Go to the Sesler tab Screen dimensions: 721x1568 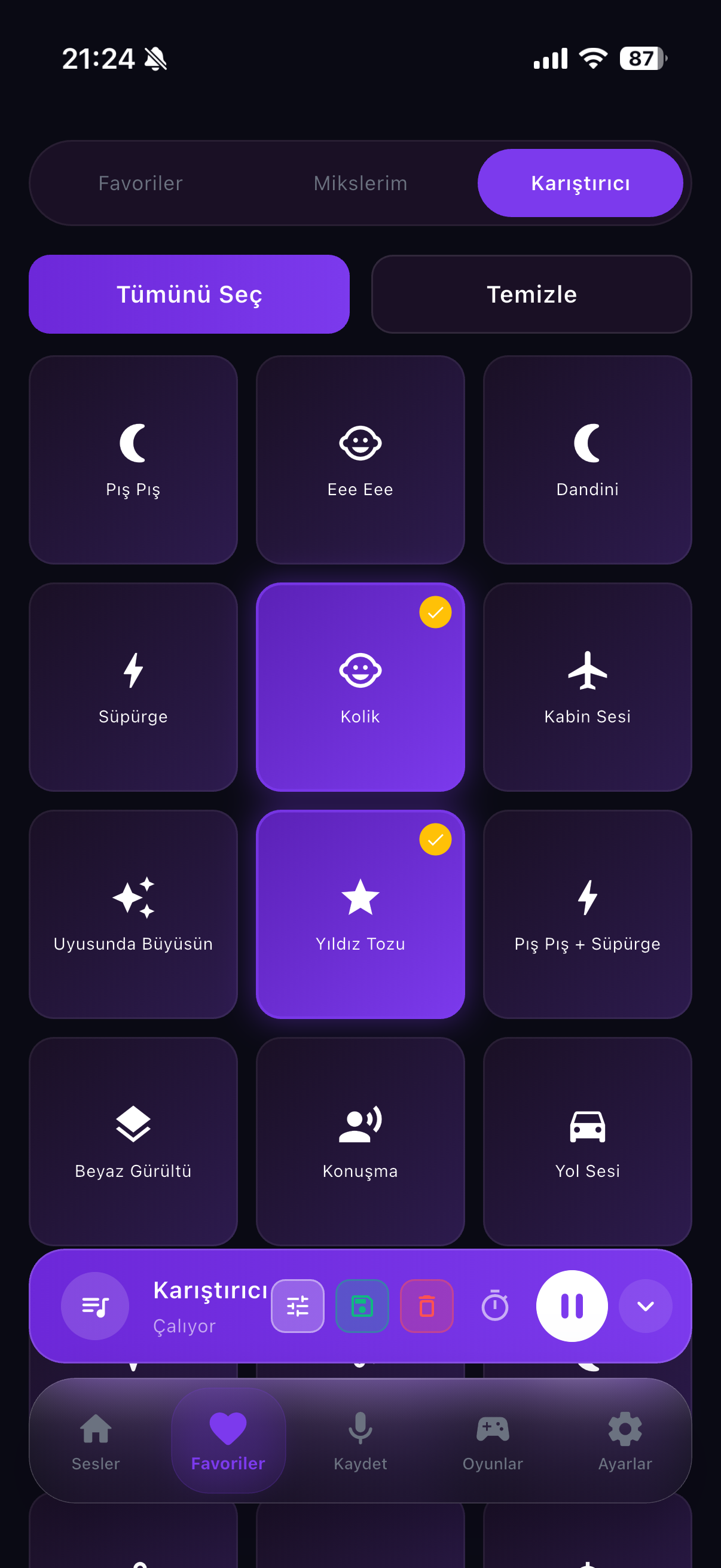pyautogui.click(x=96, y=1440)
